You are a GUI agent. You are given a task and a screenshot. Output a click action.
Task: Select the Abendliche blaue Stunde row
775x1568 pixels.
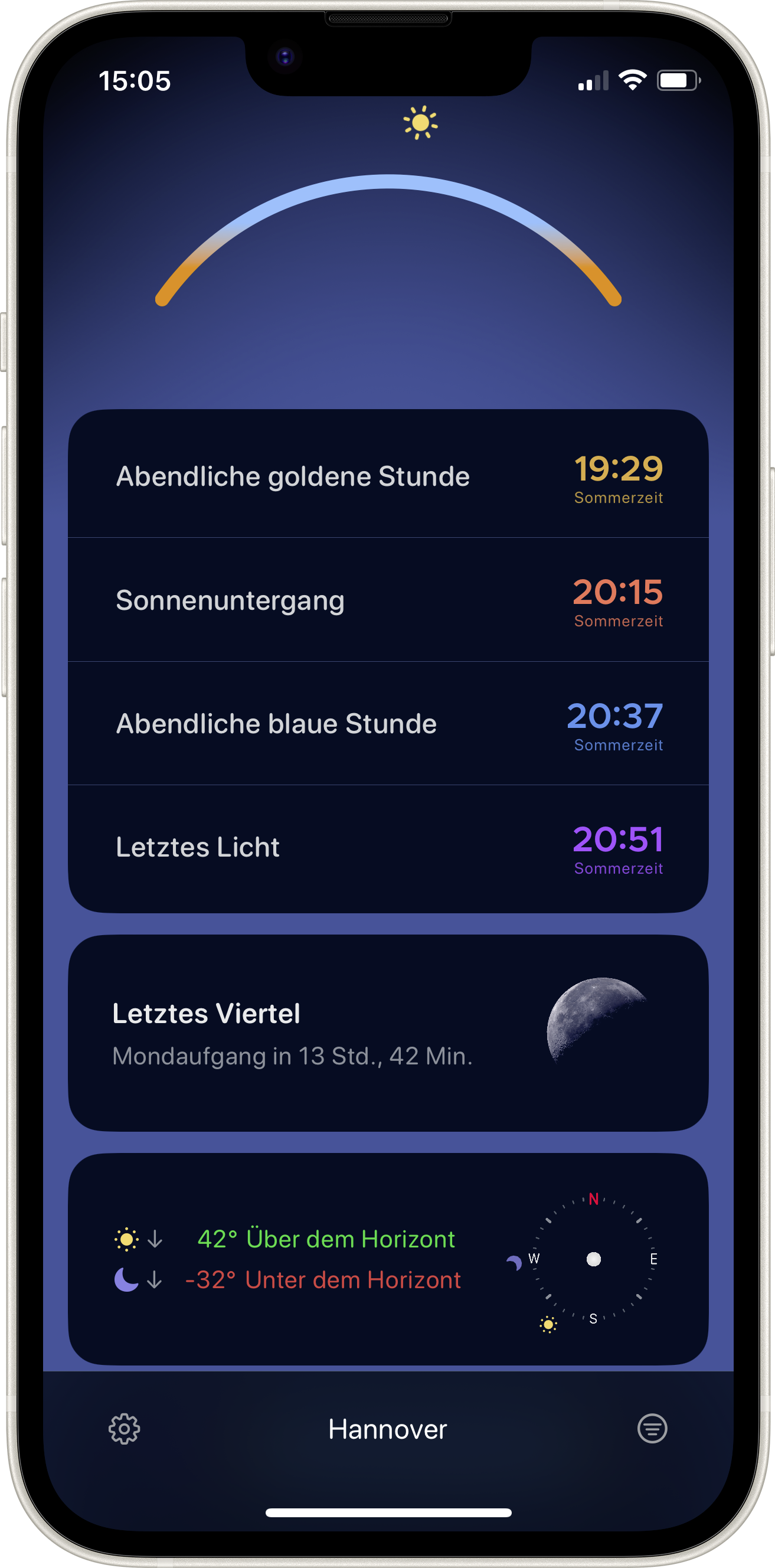[388, 724]
